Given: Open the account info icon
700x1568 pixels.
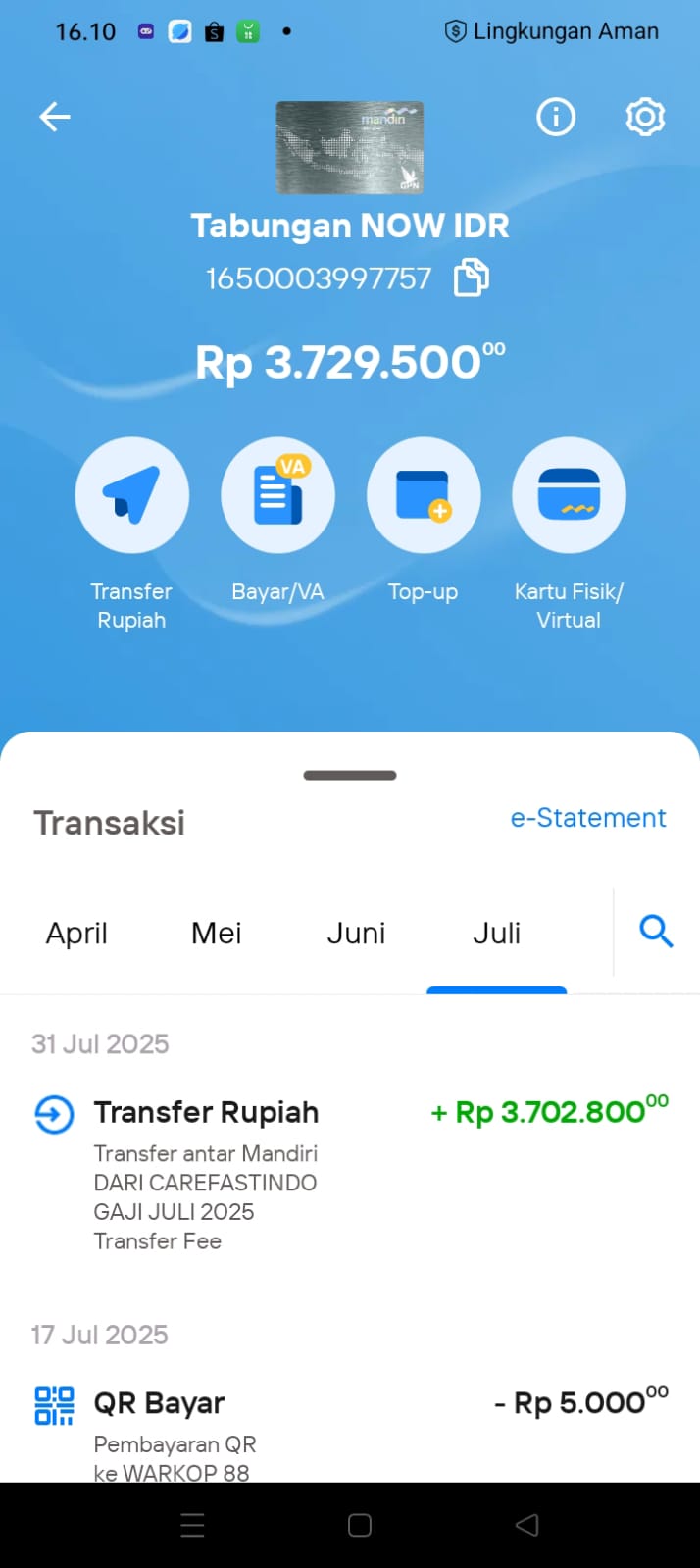Looking at the screenshot, I should click(x=556, y=118).
